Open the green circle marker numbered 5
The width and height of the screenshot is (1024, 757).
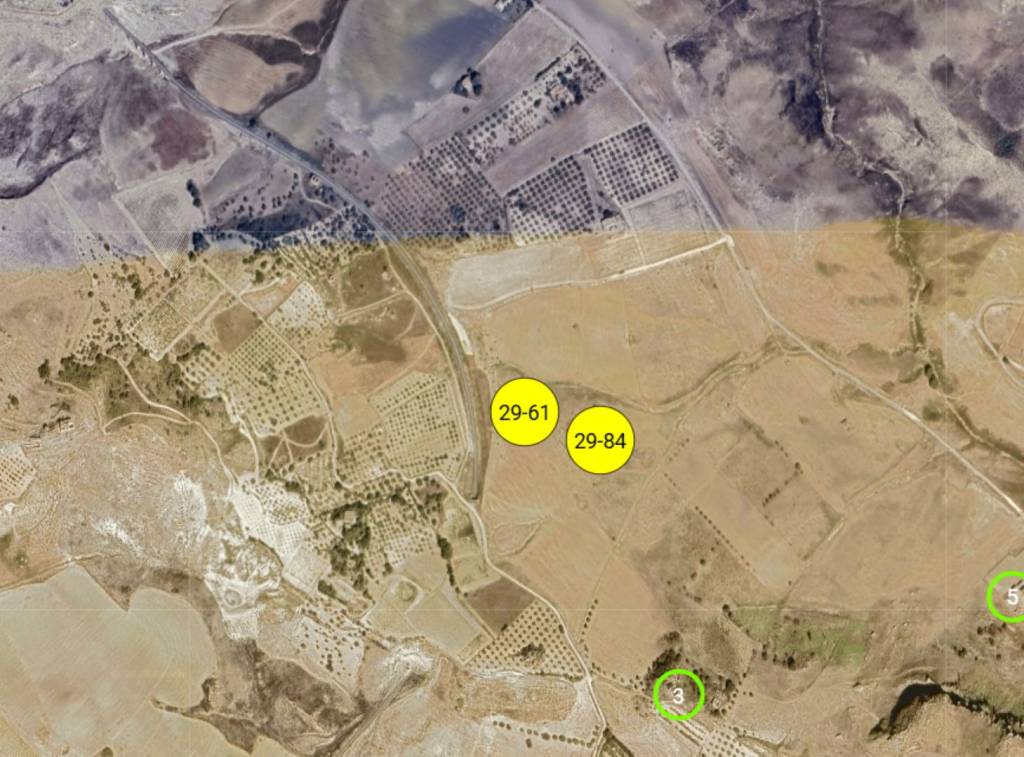pyautogui.click(x=1009, y=597)
